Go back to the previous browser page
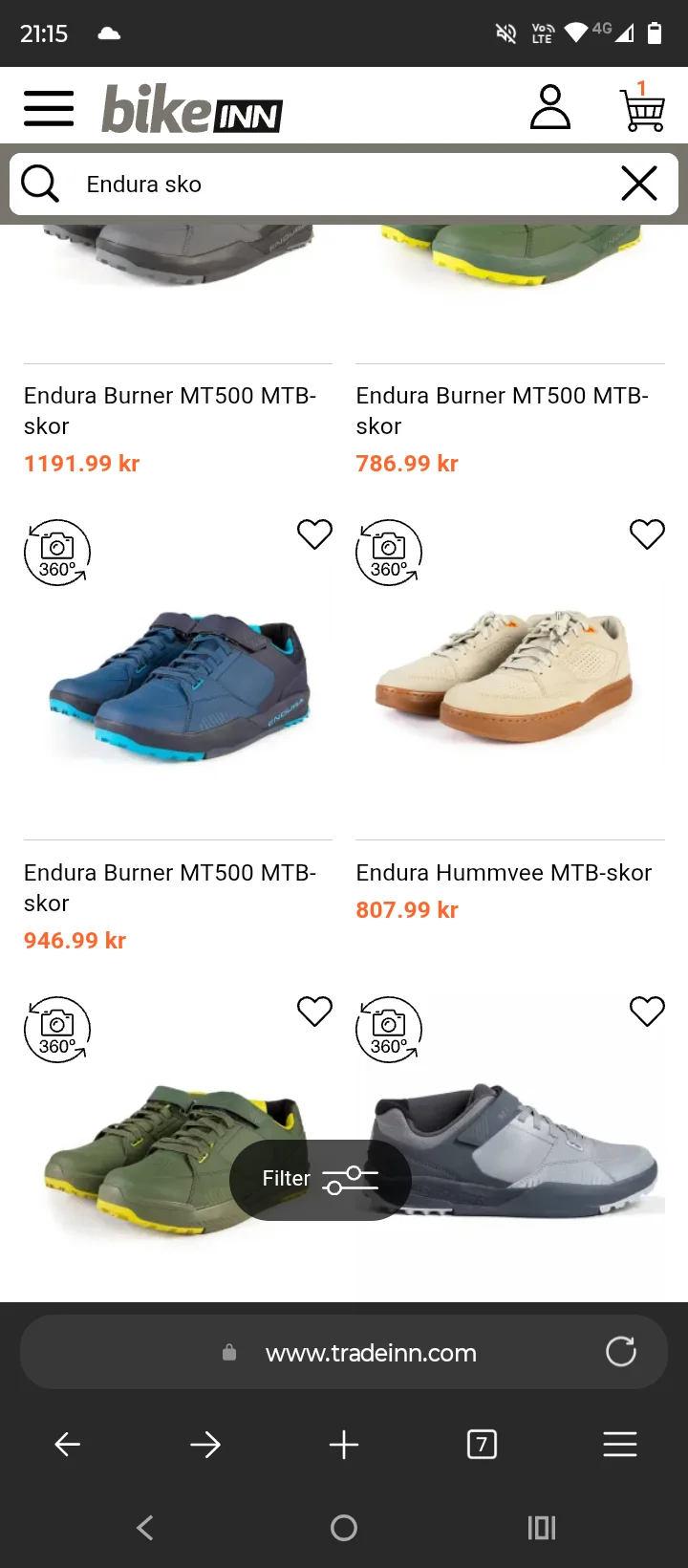Screen dimensions: 688x1568 point(68,1444)
